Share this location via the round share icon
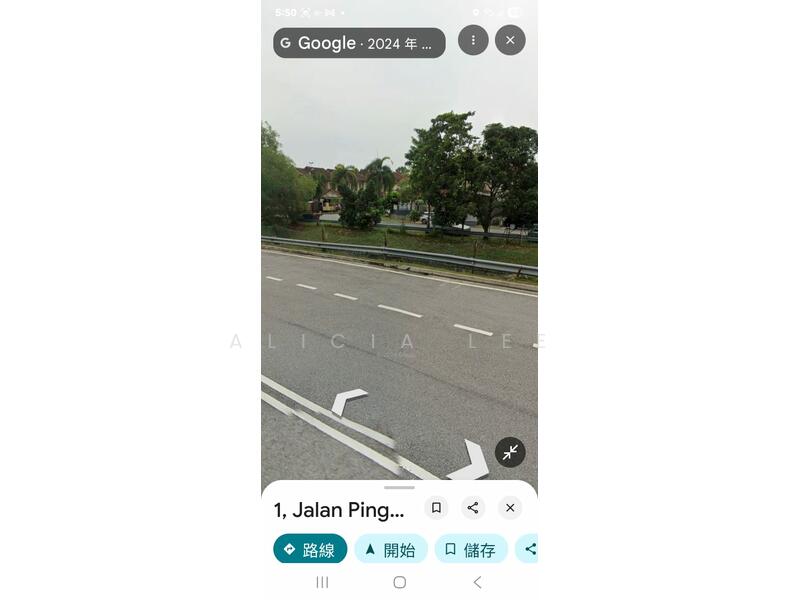Screen dimensions: 800x600 (x=473, y=508)
